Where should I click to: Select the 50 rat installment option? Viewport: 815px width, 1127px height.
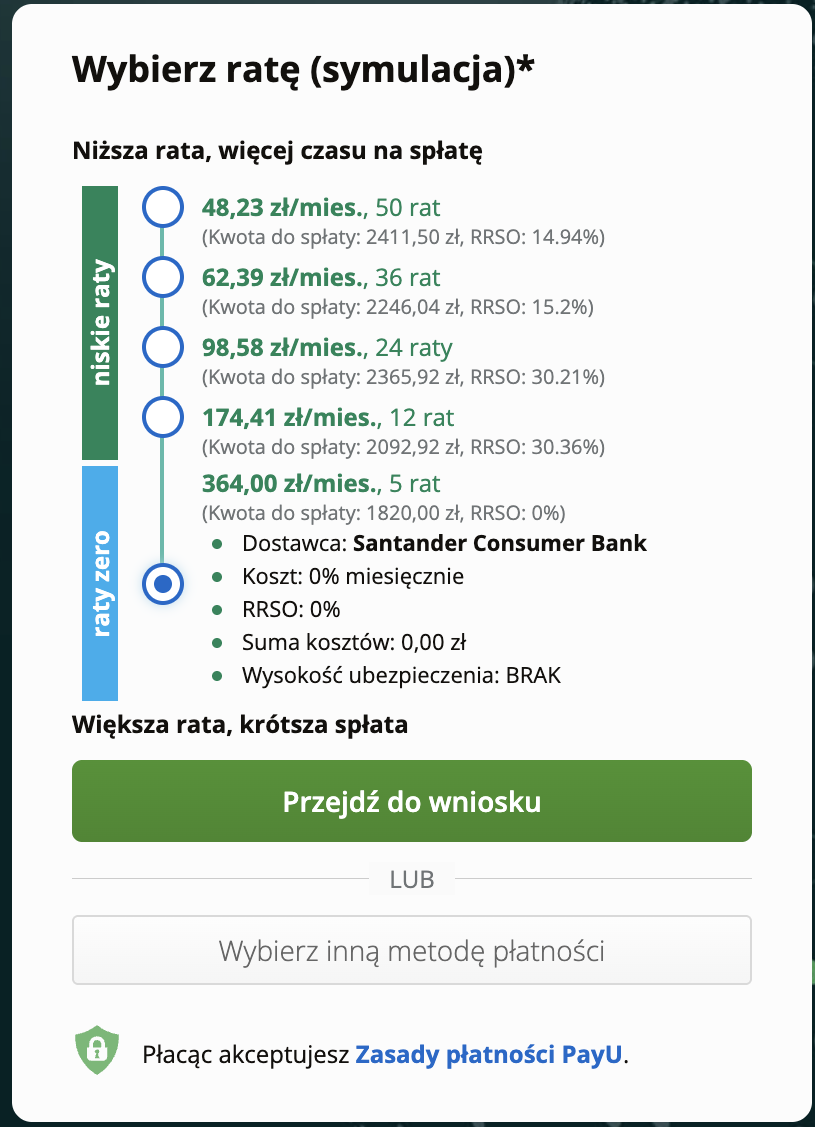[x=162, y=208]
